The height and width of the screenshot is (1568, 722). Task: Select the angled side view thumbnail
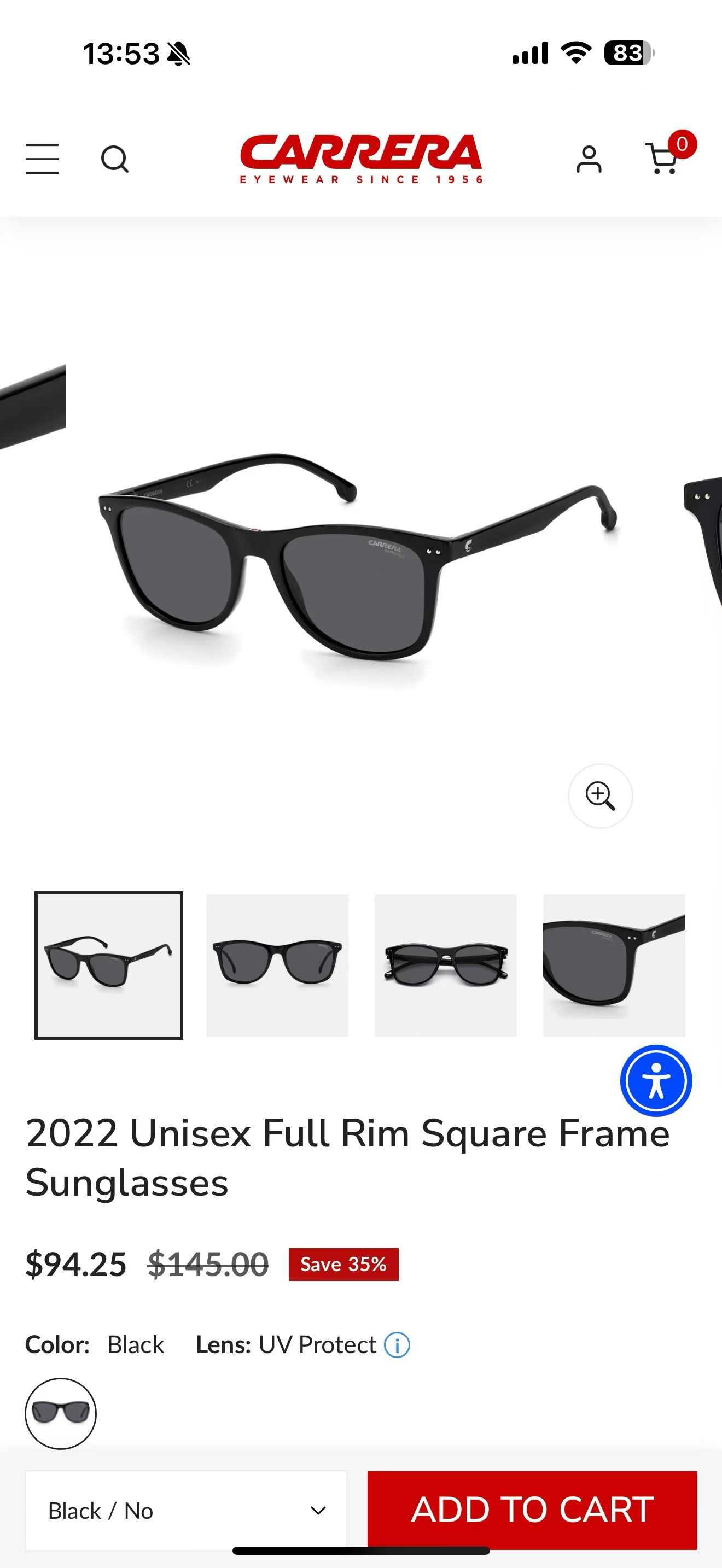click(x=109, y=965)
